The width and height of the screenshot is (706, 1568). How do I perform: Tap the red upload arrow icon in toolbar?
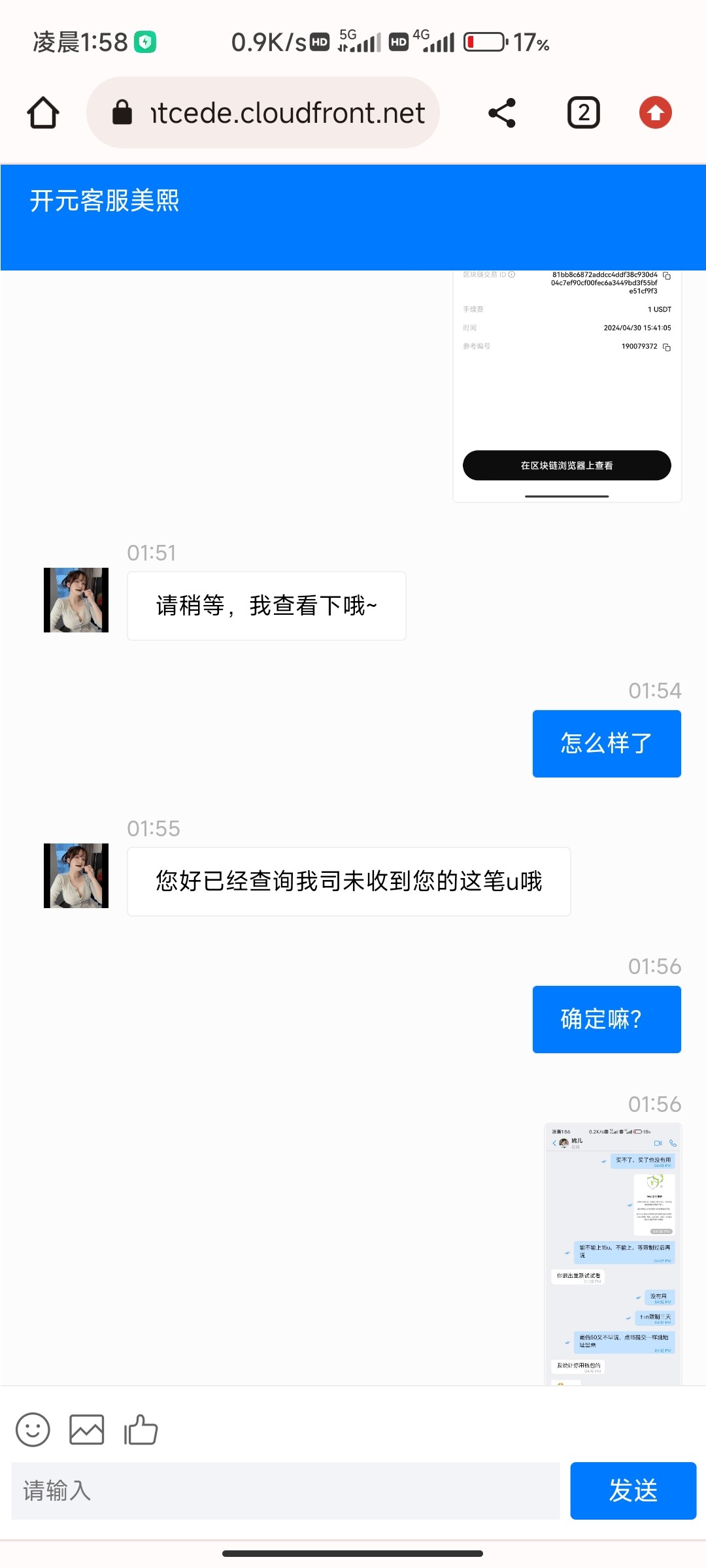tap(655, 112)
